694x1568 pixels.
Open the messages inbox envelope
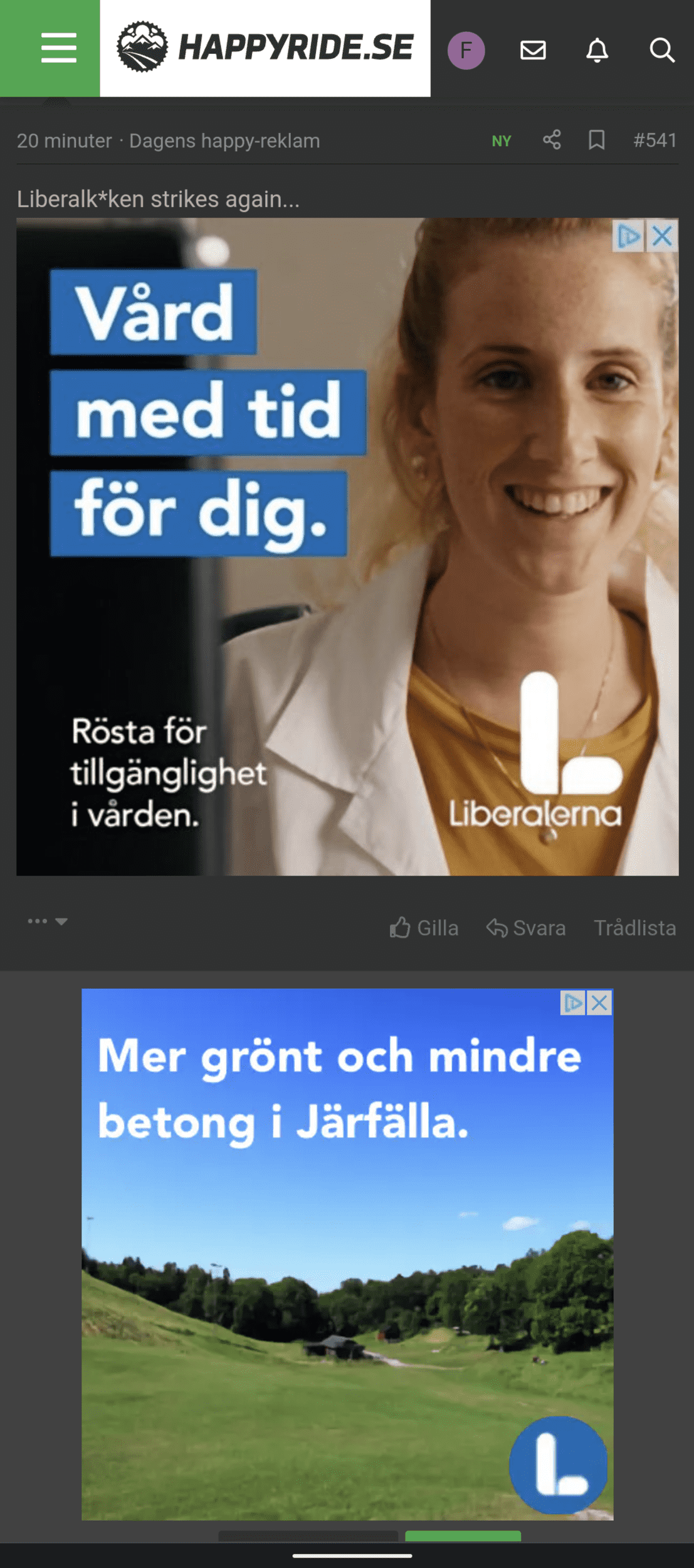click(x=533, y=50)
